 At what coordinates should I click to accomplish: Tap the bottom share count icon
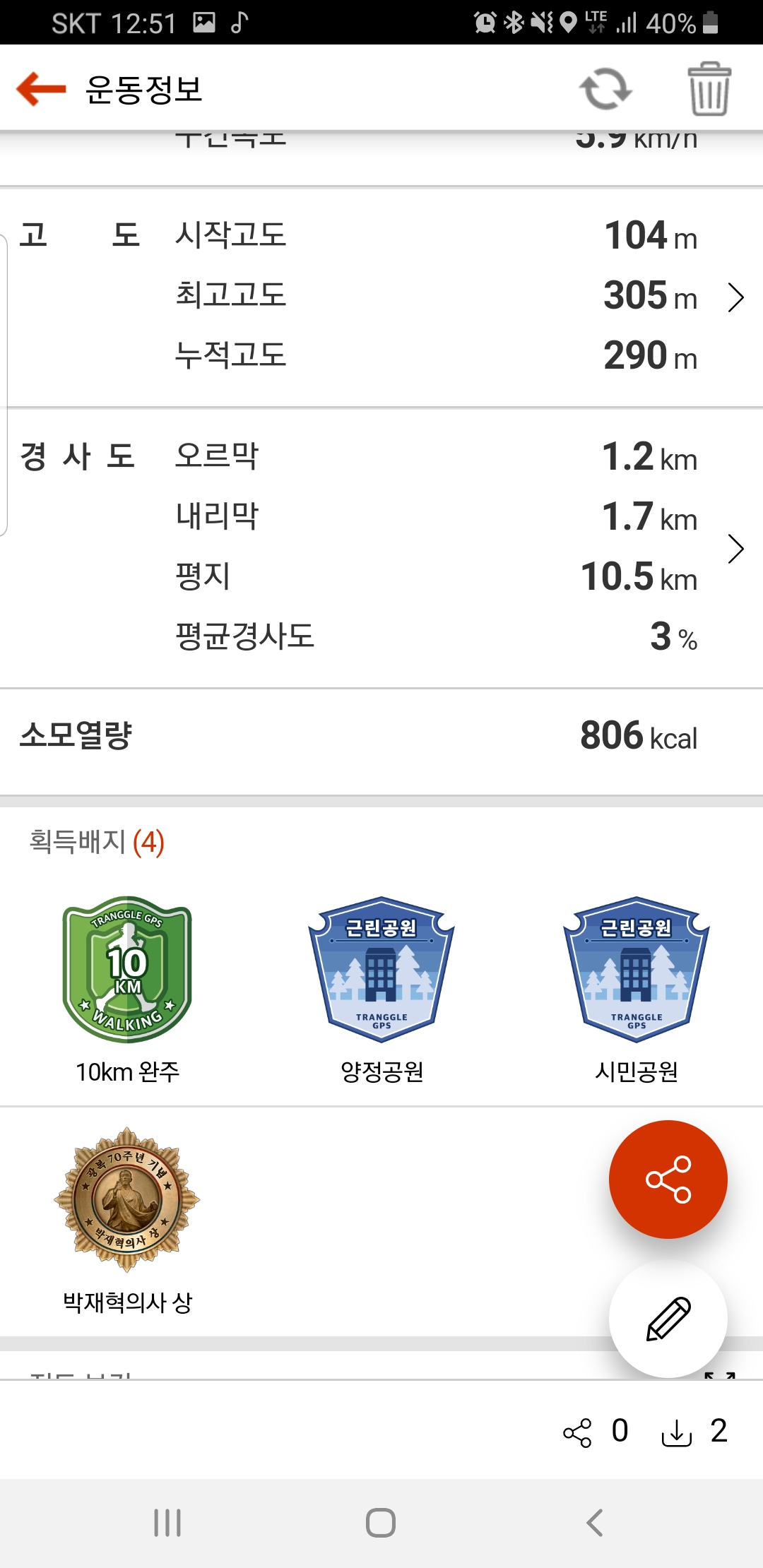578,1432
